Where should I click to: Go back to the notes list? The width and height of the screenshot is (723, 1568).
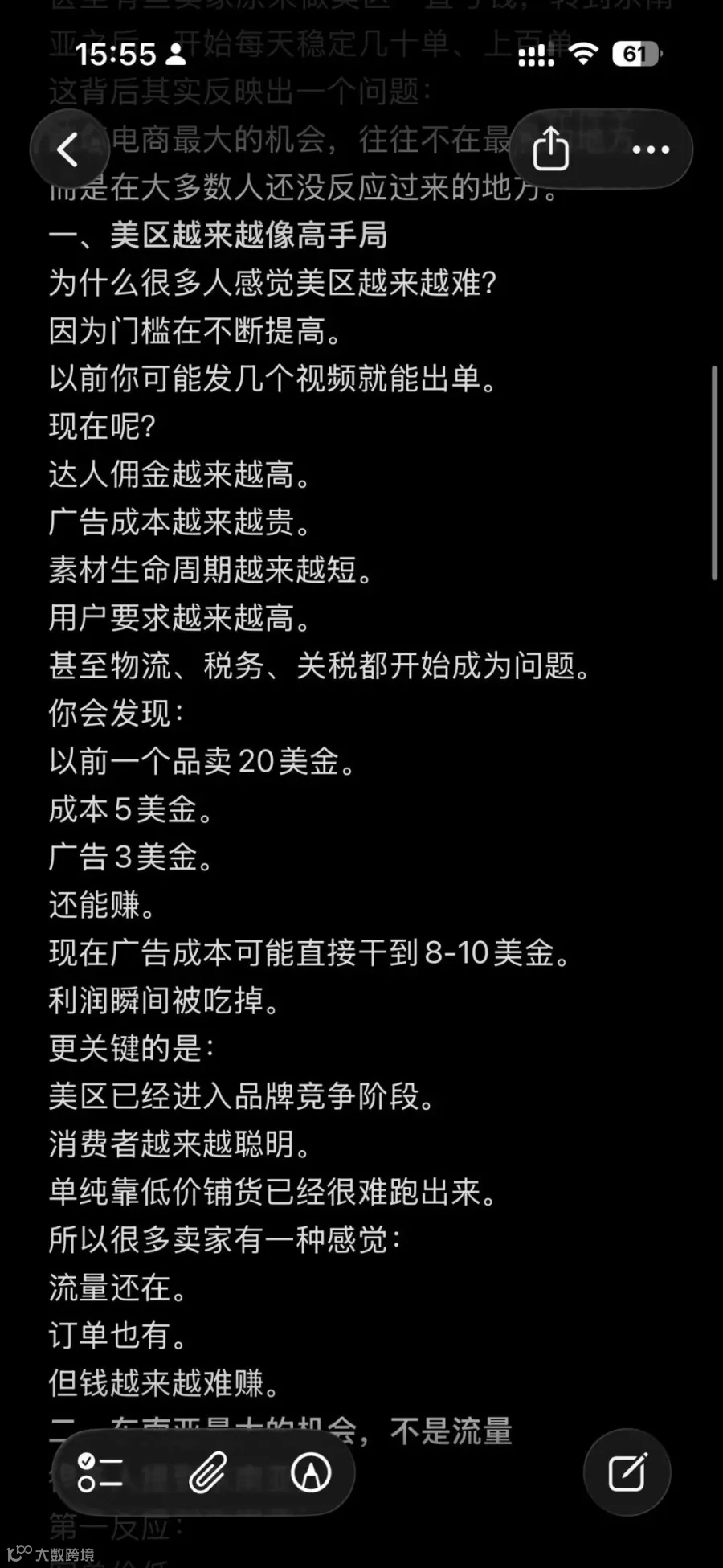pyautogui.click(x=69, y=149)
